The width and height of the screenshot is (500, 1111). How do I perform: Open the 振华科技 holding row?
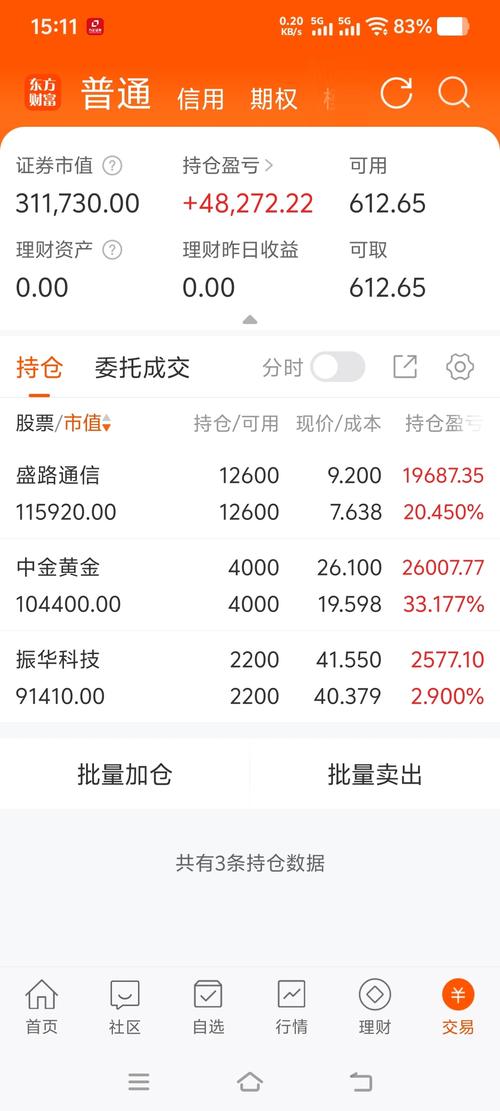tap(250, 677)
